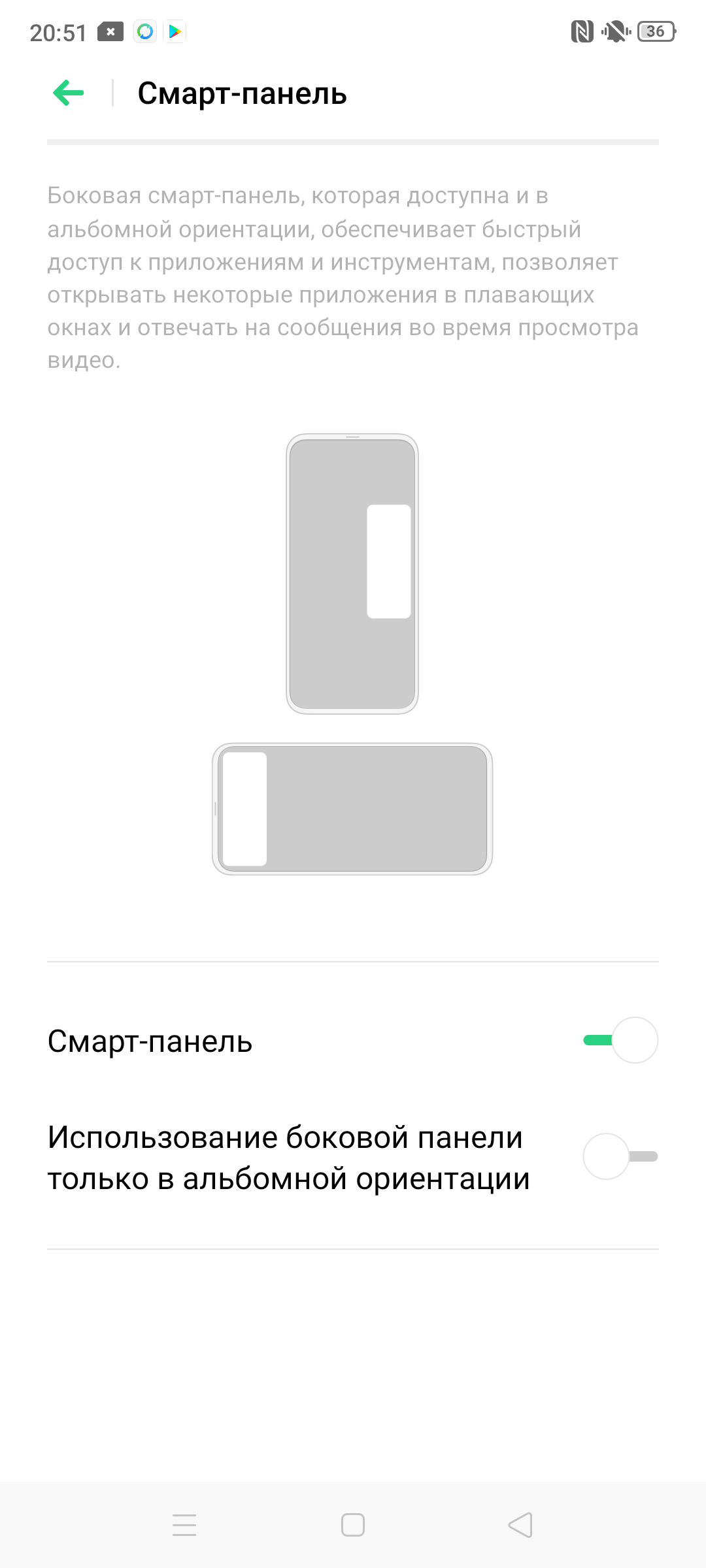Turn off the Смарт-панель switch
Screen dimensions: 706x1568
pyautogui.click(x=620, y=1040)
